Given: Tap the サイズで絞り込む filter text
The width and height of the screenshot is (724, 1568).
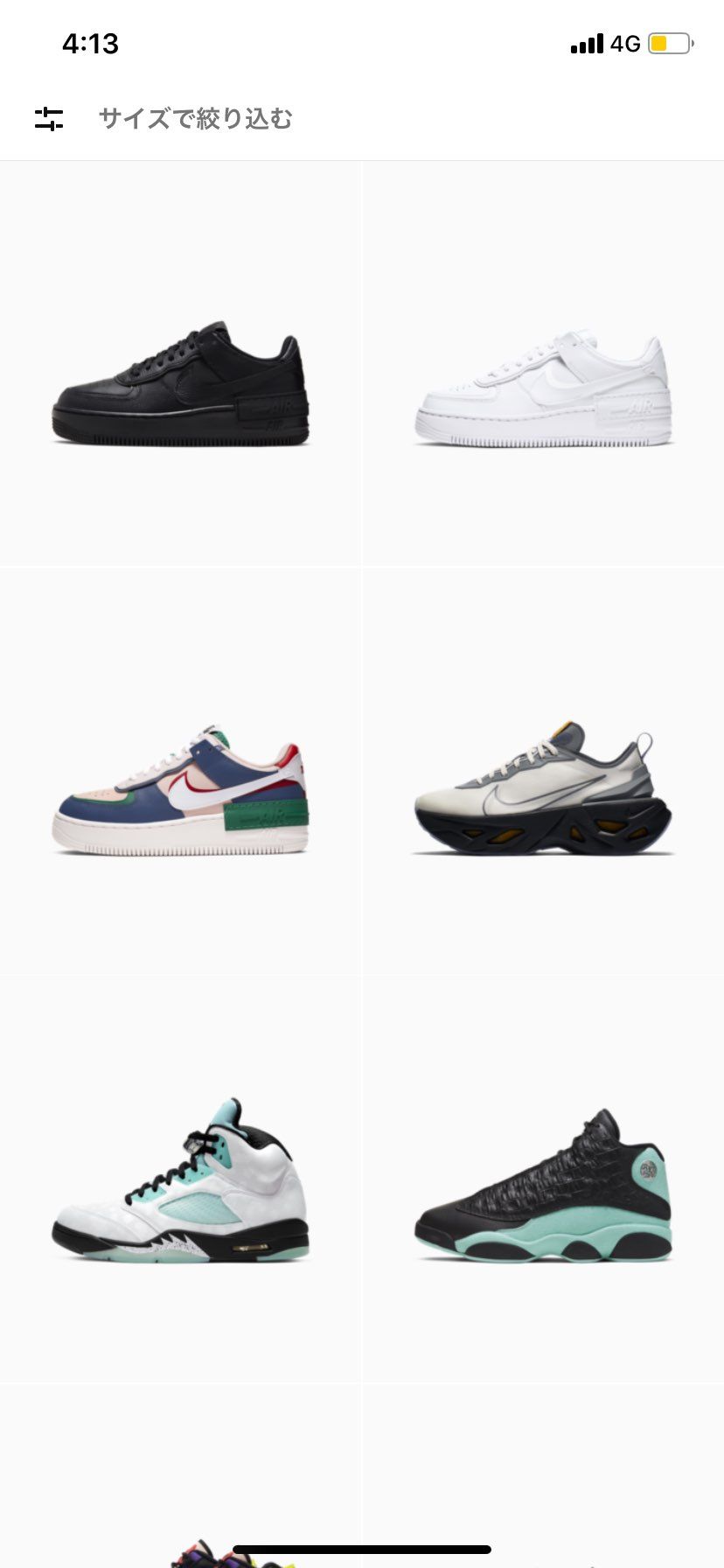Looking at the screenshot, I should click(195, 118).
